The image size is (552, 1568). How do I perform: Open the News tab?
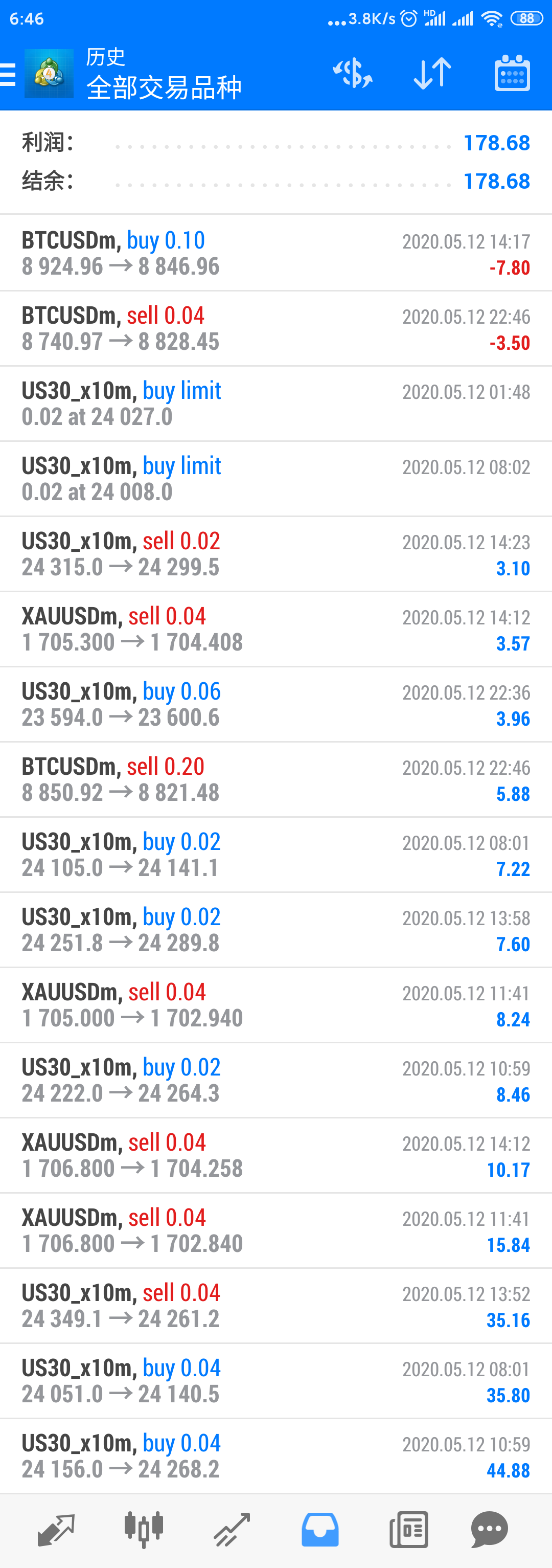408,1529
